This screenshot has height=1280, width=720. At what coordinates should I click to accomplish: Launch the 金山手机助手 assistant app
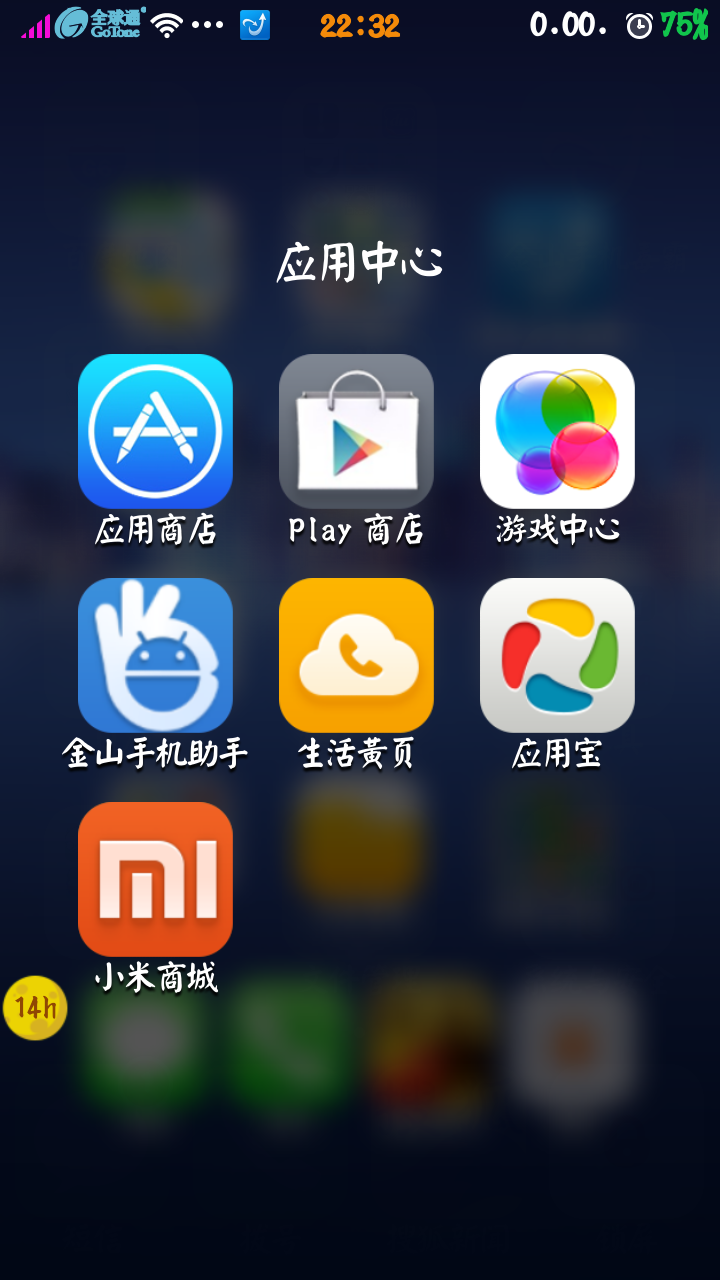(x=155, y=654)
